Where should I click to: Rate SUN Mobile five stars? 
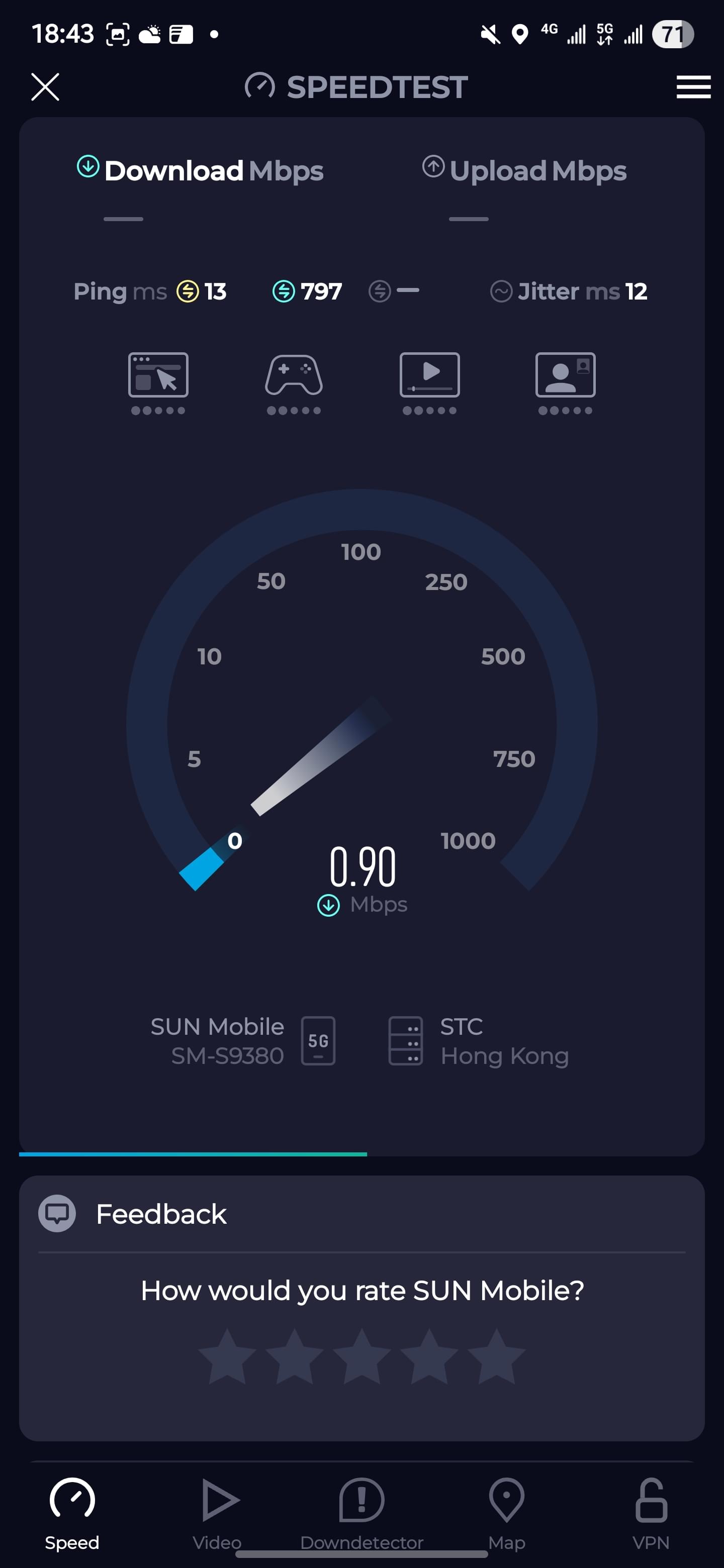pos(496,1357)
